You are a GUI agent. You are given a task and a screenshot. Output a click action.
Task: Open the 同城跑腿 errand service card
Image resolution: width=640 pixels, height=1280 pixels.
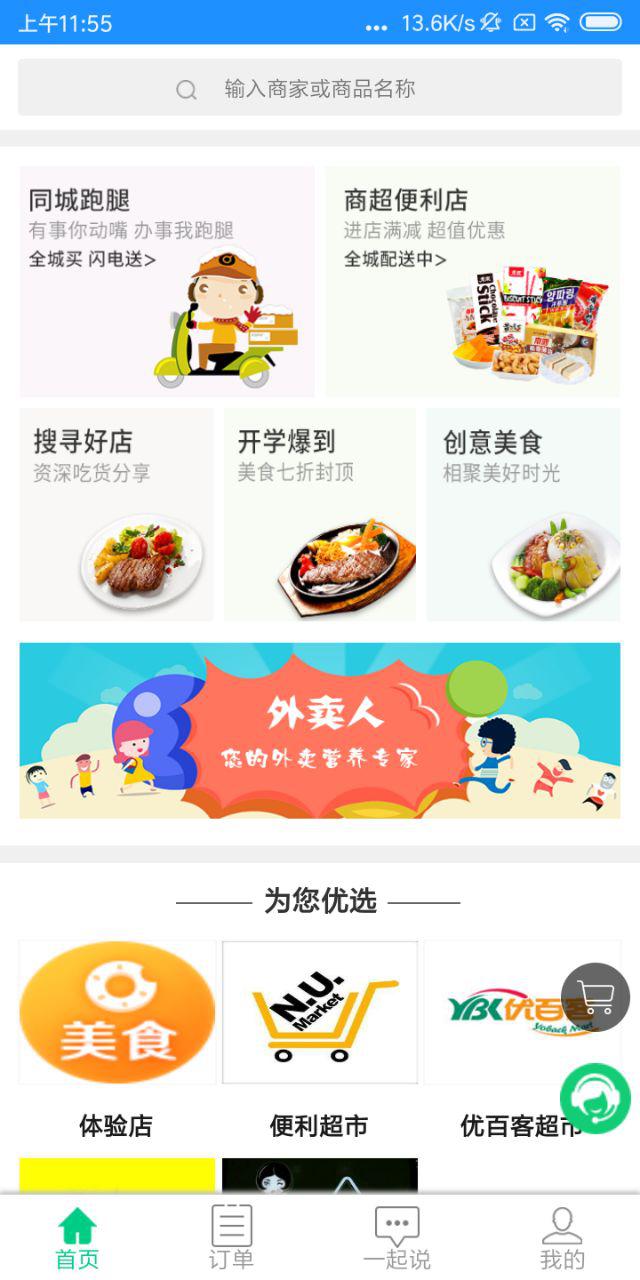(x=167, y=282)
